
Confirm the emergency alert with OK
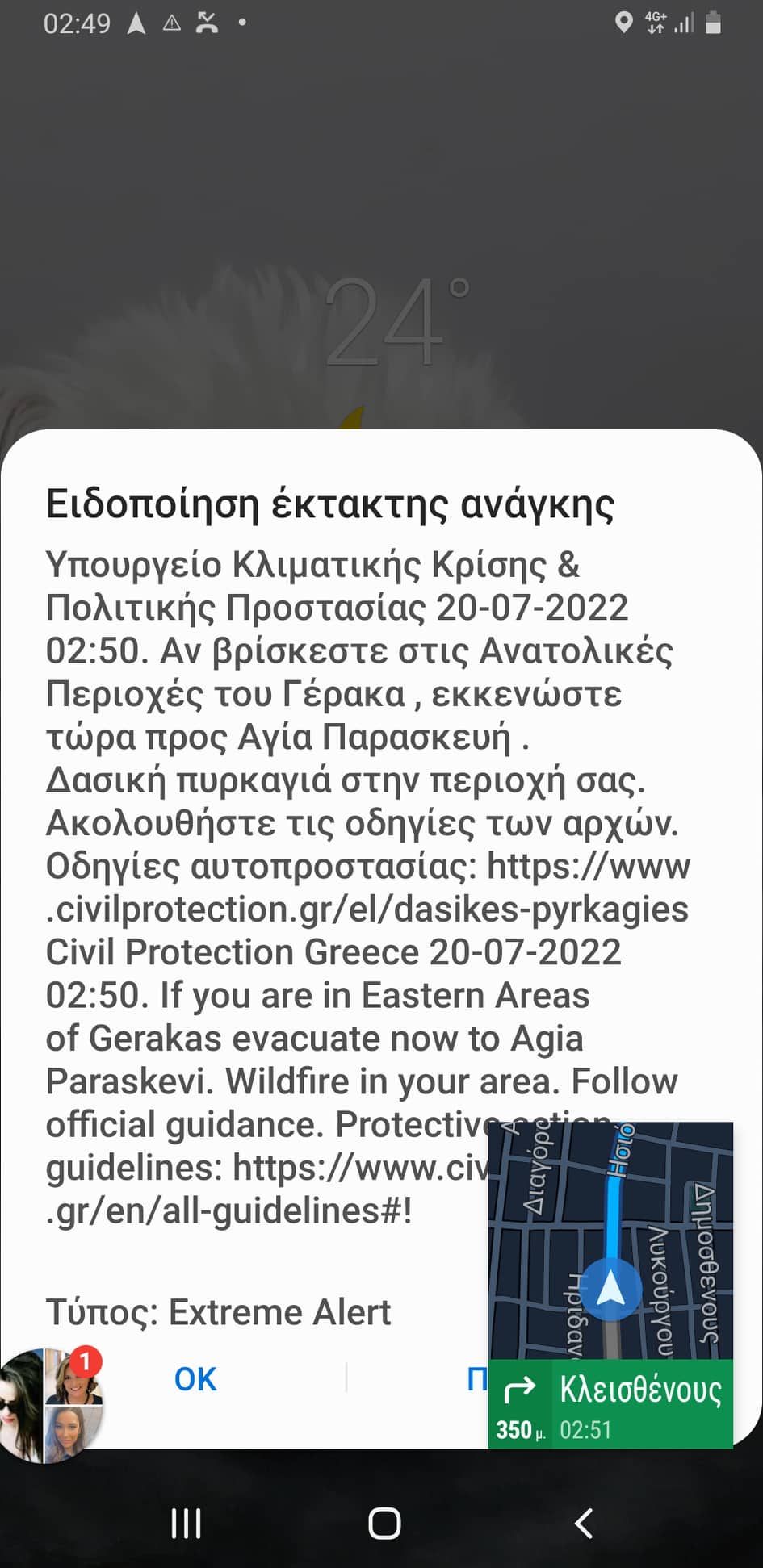(x=195, y=1379)
